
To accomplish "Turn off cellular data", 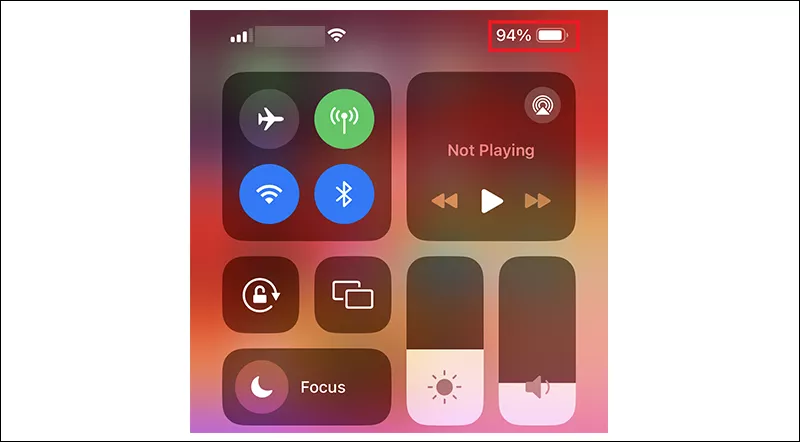I will [x=344, y=120].
